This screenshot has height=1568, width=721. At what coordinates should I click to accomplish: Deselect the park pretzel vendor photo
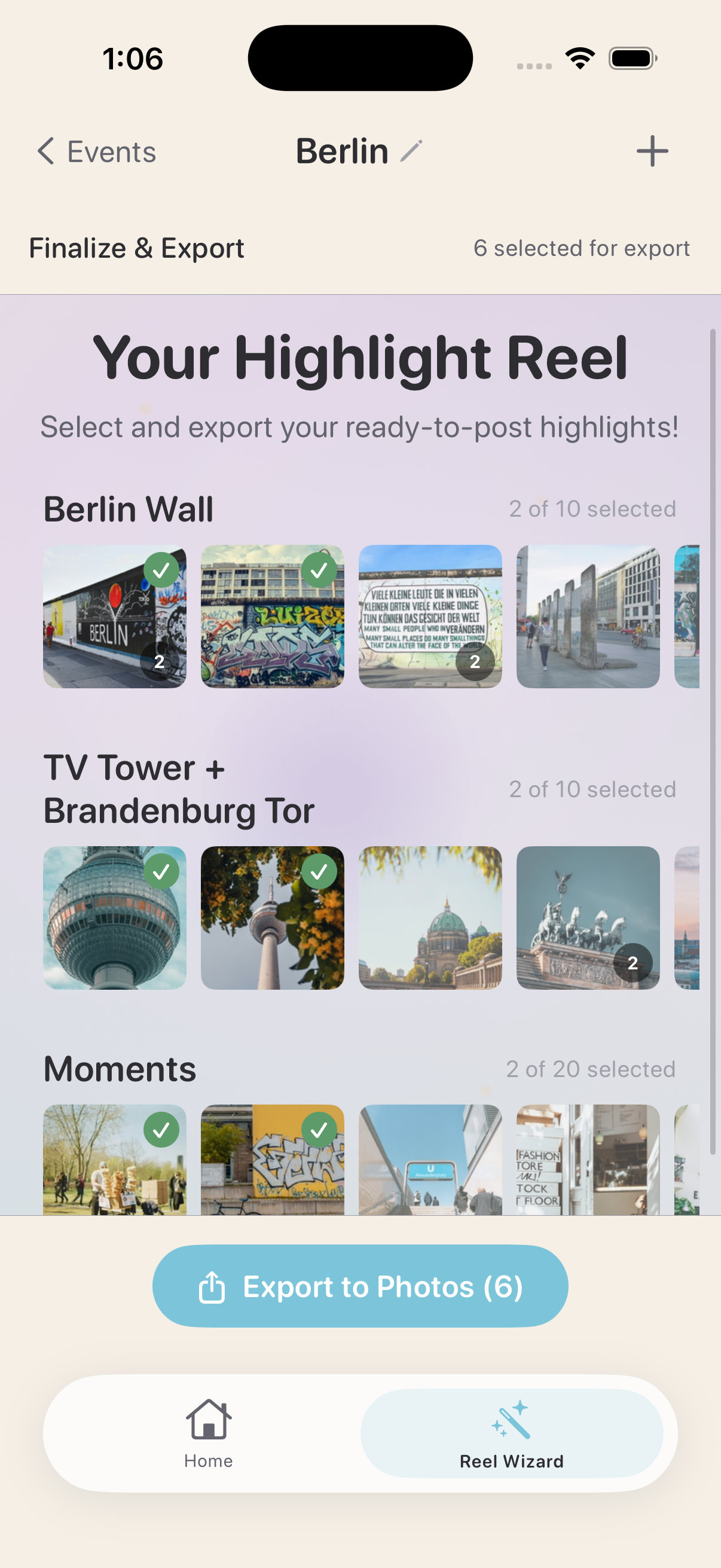pos(114,1160)
